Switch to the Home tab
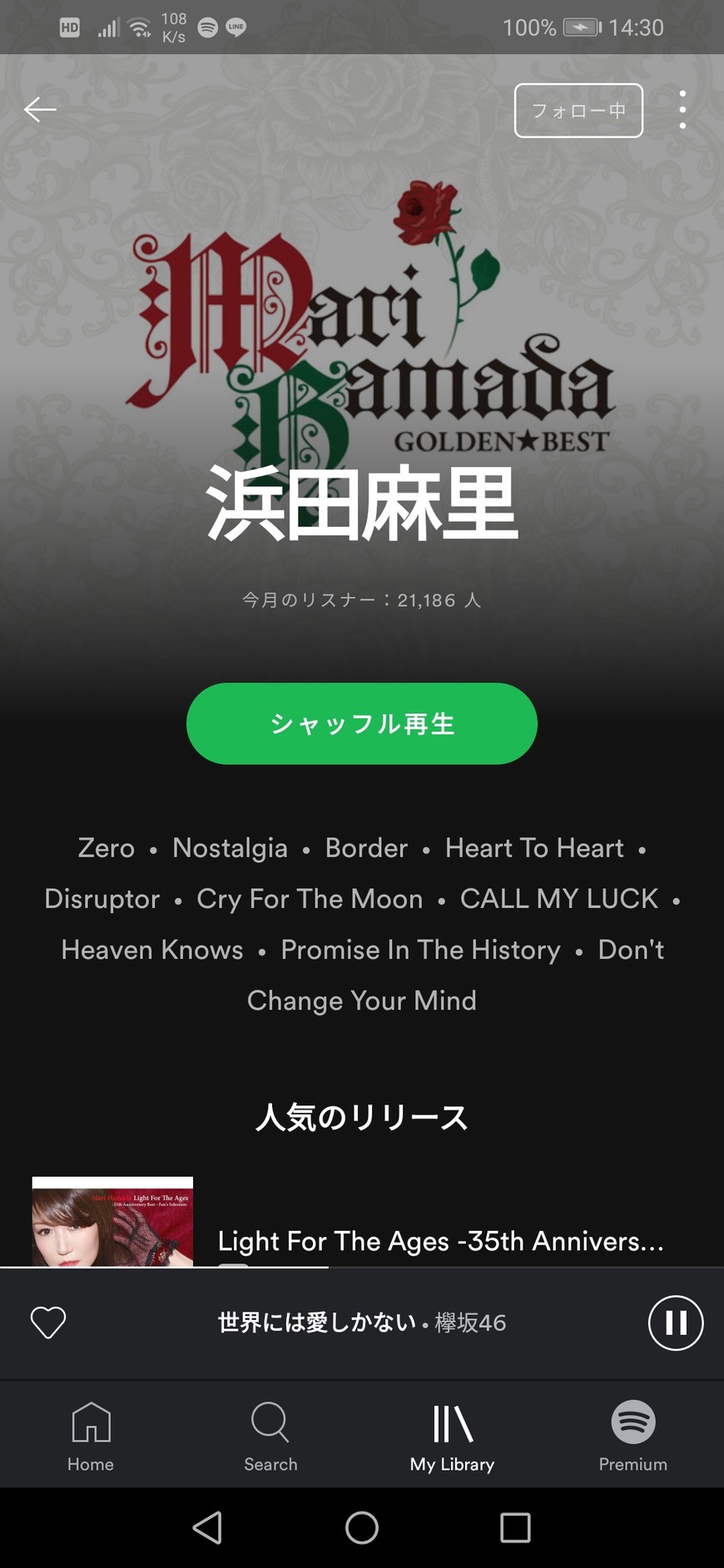The height and width of the screenshot is (1568, 724). [x=91, y=1436]
